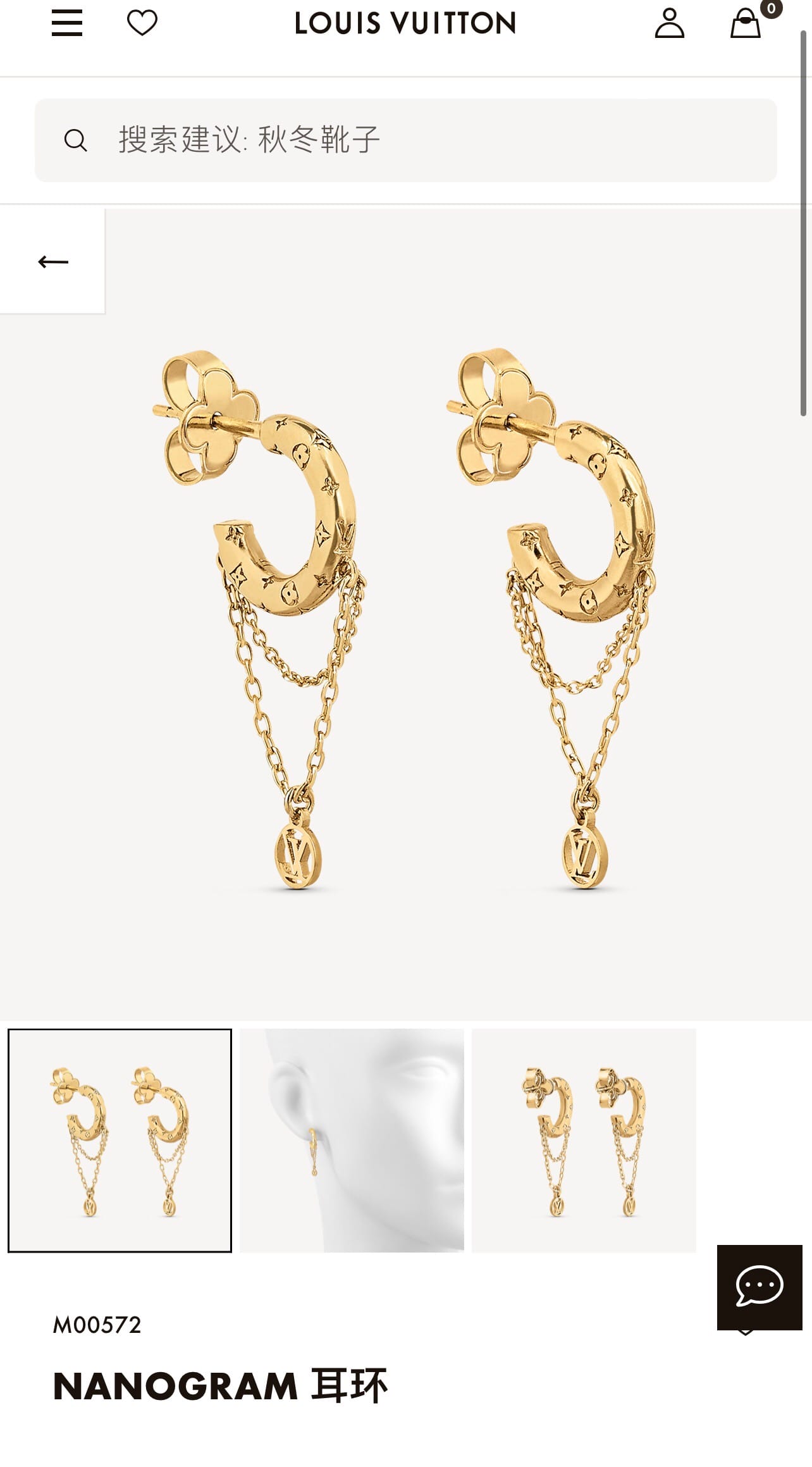Open the hamburger menu
812x1467 pixels.
67,23
